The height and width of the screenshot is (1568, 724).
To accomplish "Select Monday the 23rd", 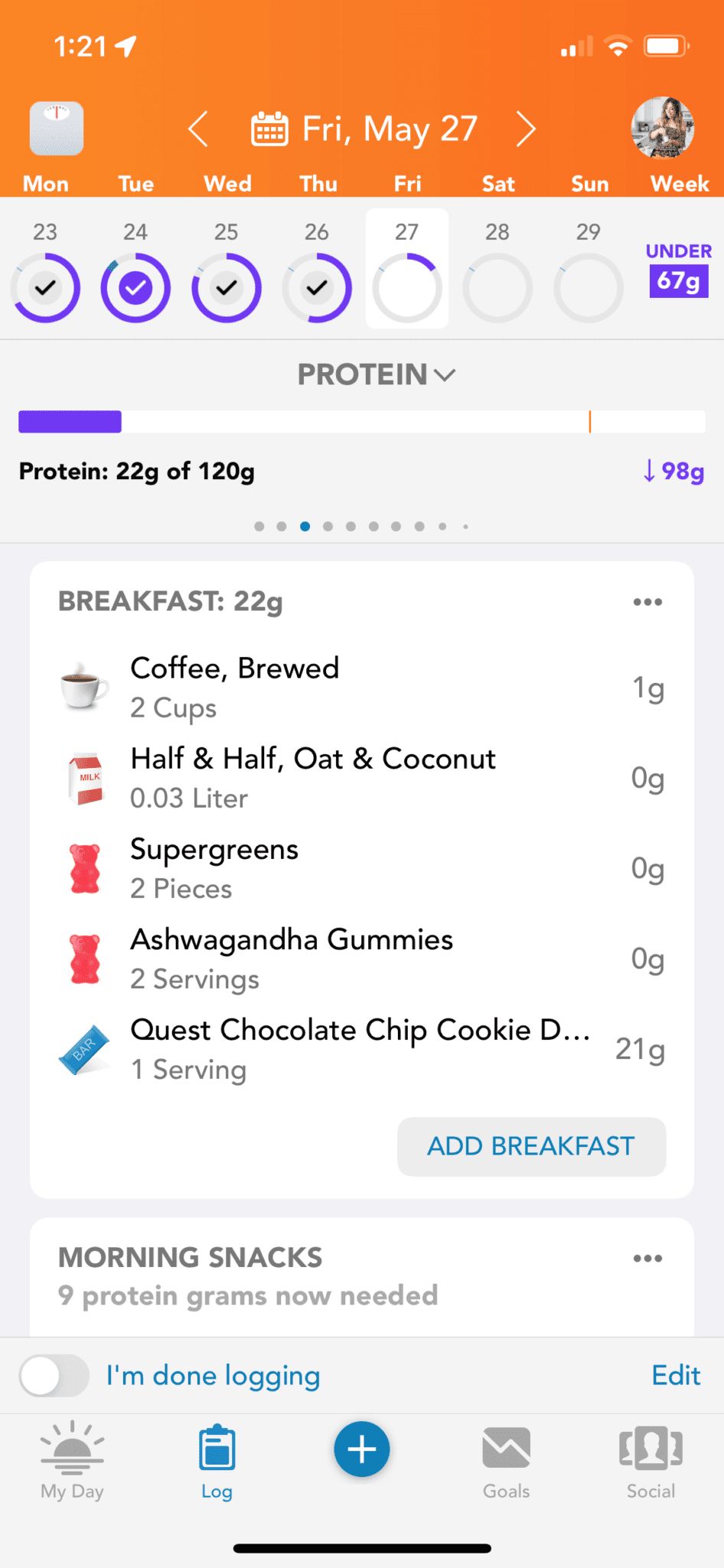I will pos(45,269).
